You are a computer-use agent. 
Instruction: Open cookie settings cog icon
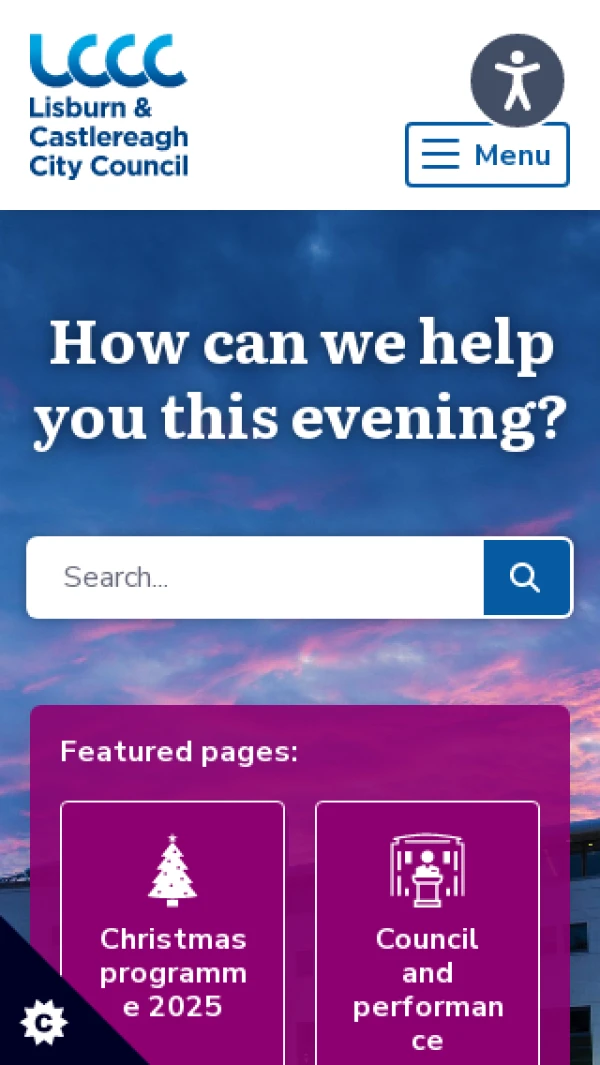[43, 1022]
